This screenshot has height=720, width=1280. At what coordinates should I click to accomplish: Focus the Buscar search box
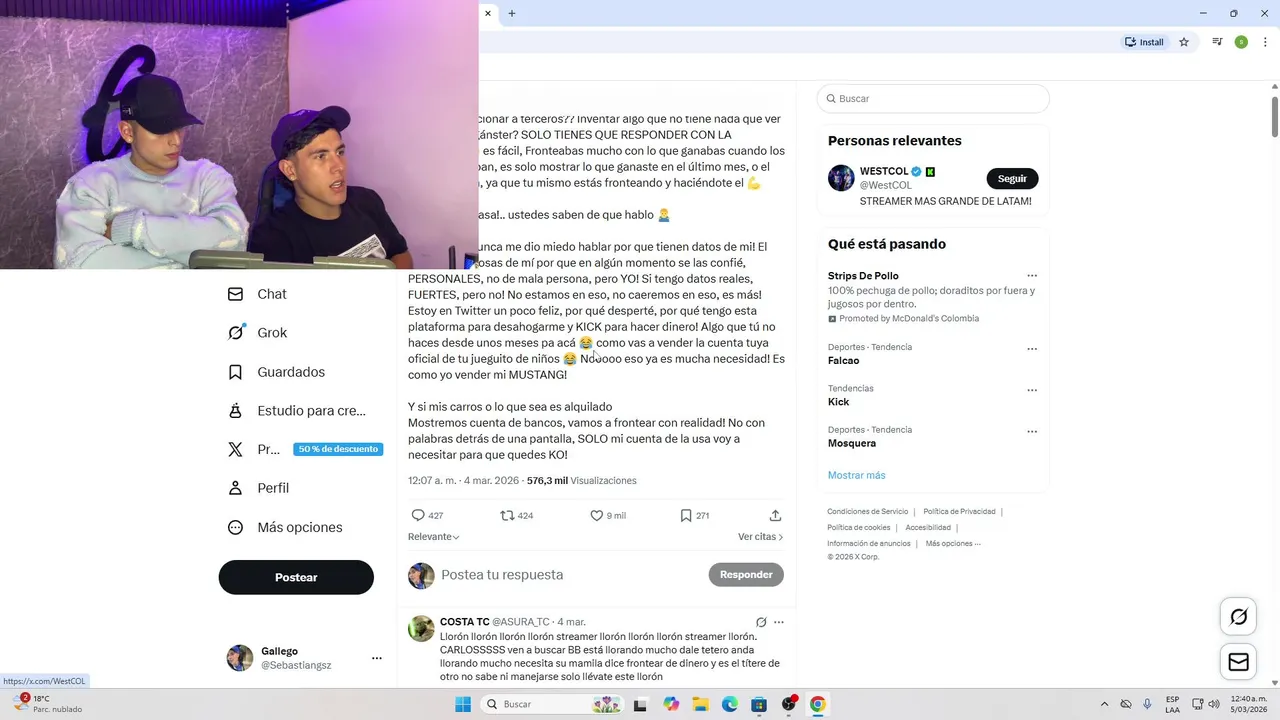click(x=935, y=99)
